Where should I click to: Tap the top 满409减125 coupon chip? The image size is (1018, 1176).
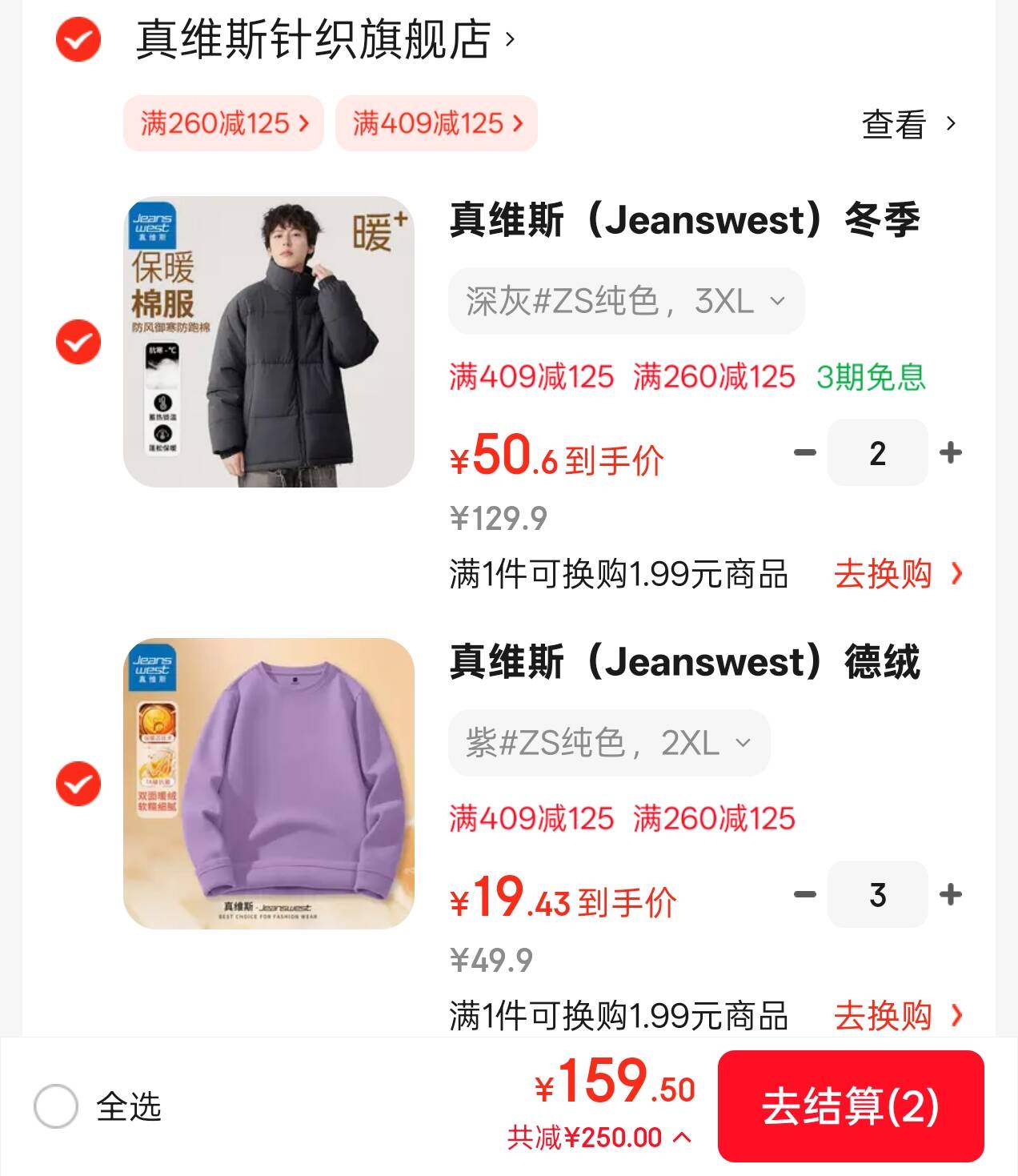436,123
